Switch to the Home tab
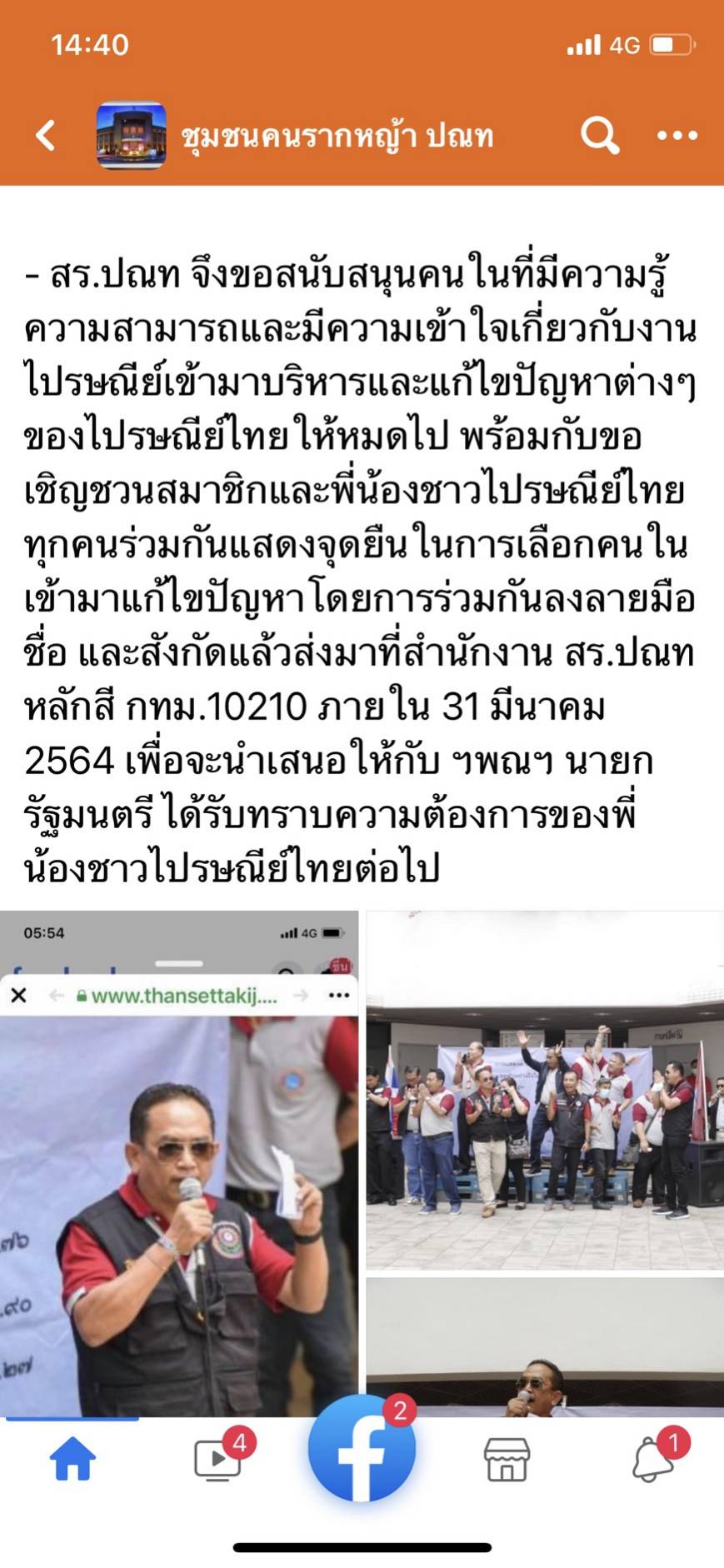Viewport: 724px width, 1568px height. [x=73, y=1458]
